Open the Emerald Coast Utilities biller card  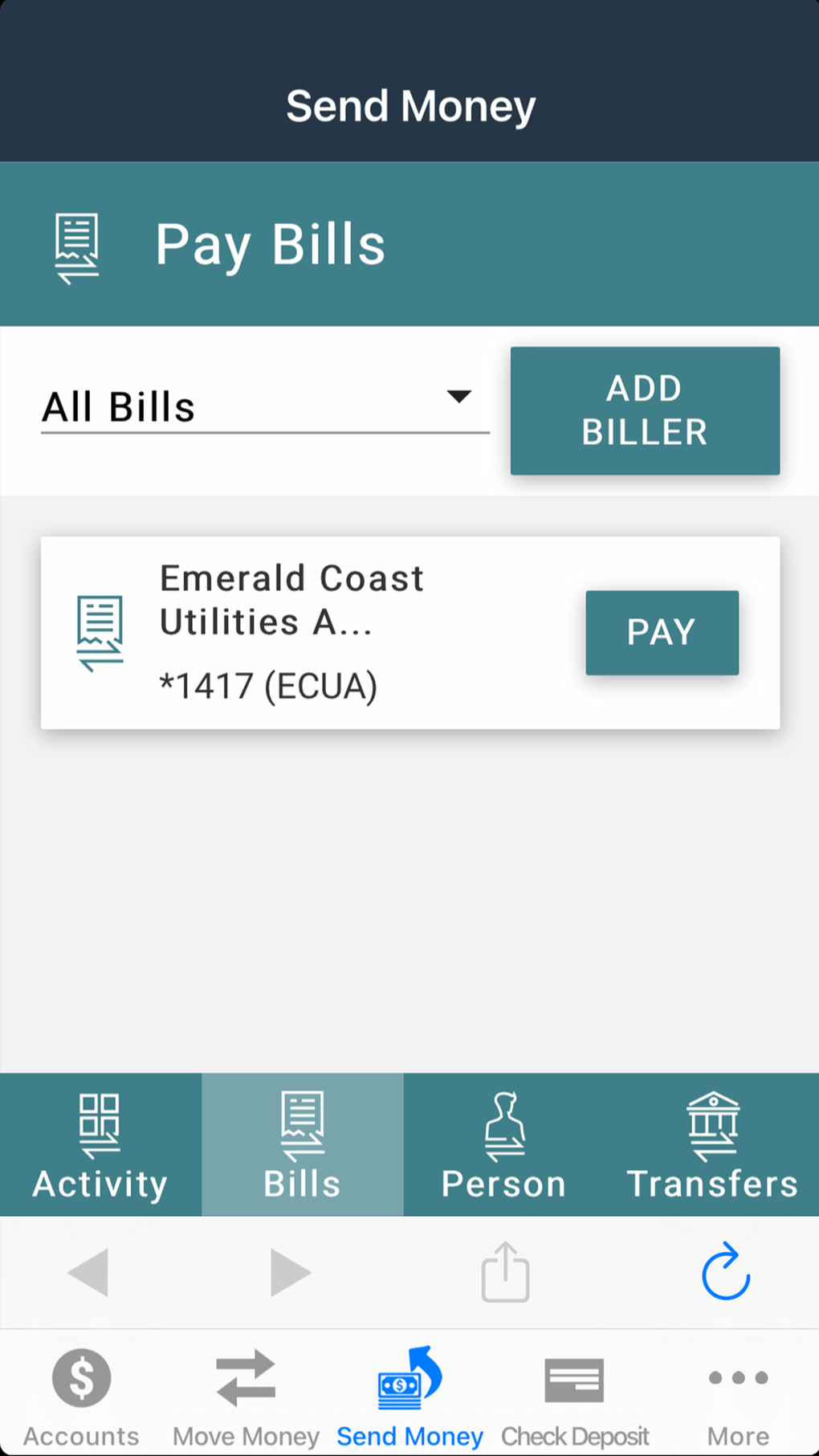321,633
